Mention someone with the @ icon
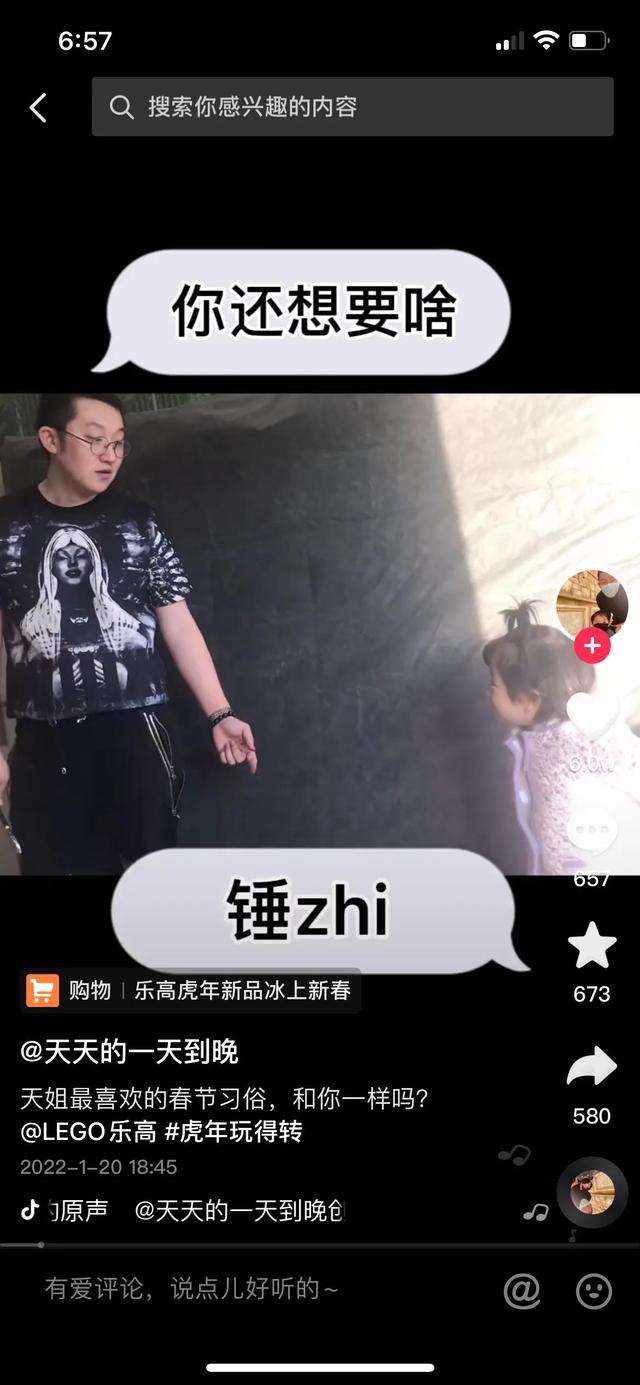The image size is (640, 1385). click(521, 1290)
